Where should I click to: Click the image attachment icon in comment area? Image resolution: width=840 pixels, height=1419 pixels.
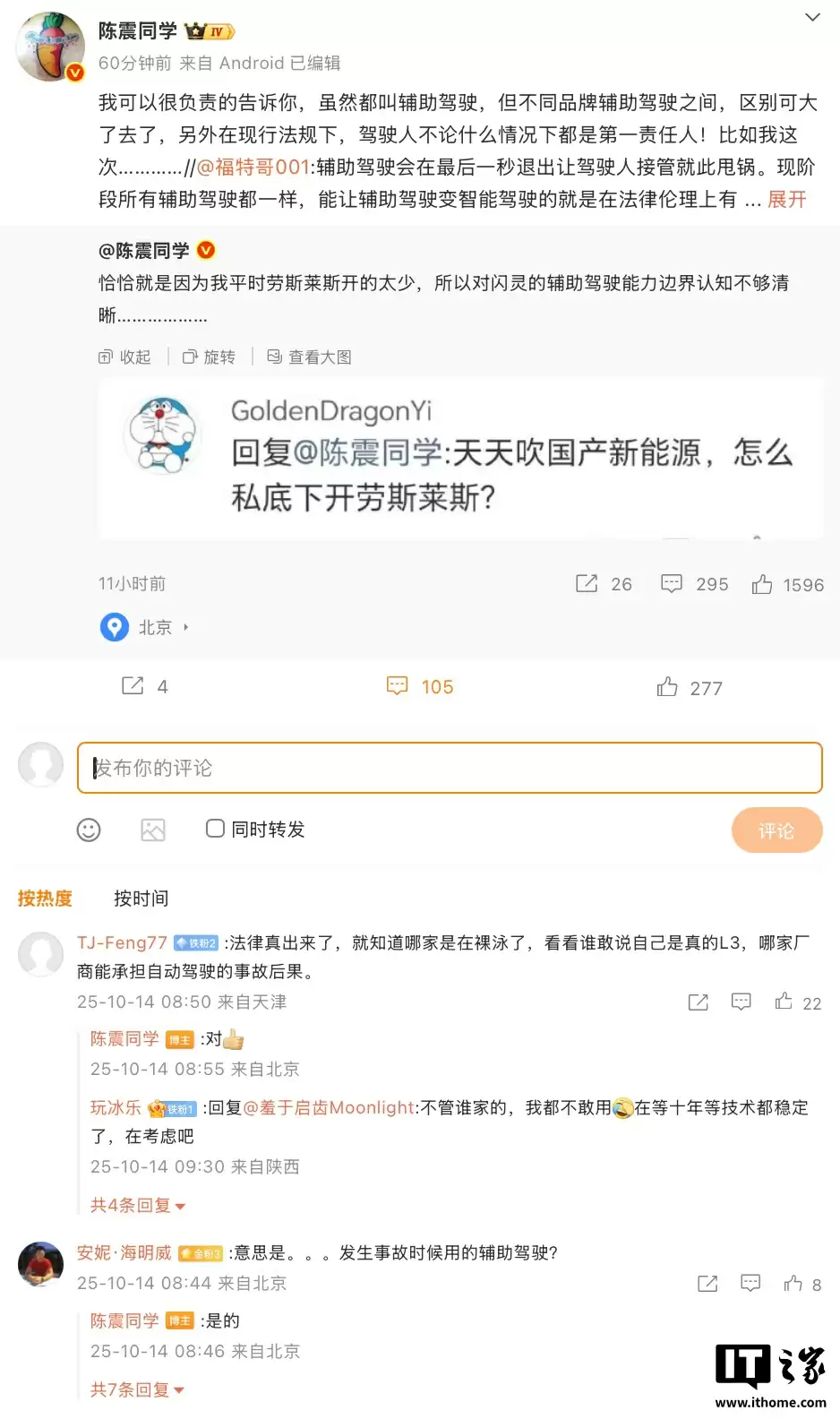pyautogui.click(x=153, y=830)
